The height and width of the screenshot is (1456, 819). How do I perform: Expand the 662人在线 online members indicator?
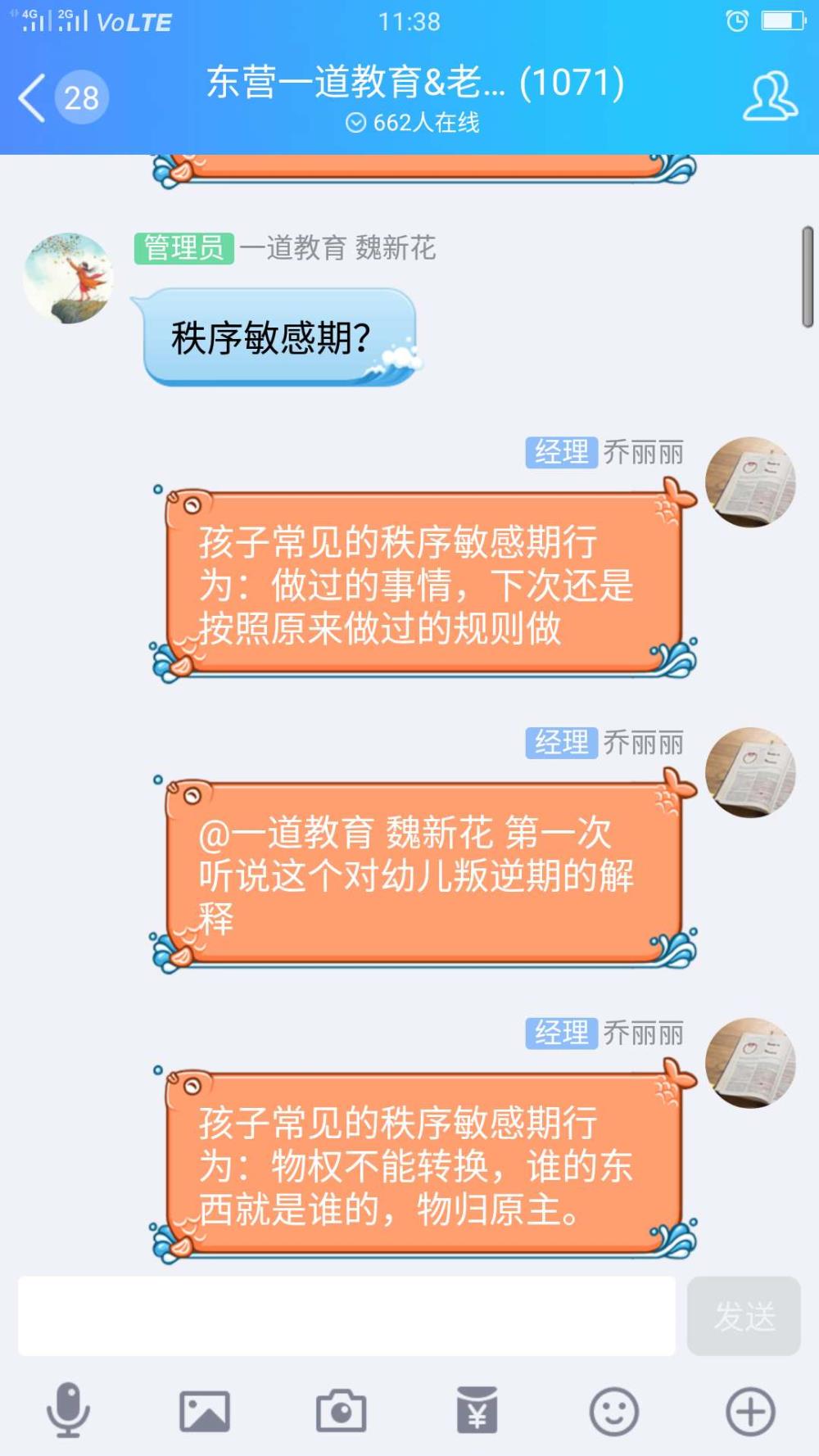pyautogui.click(x=413, y=123)
